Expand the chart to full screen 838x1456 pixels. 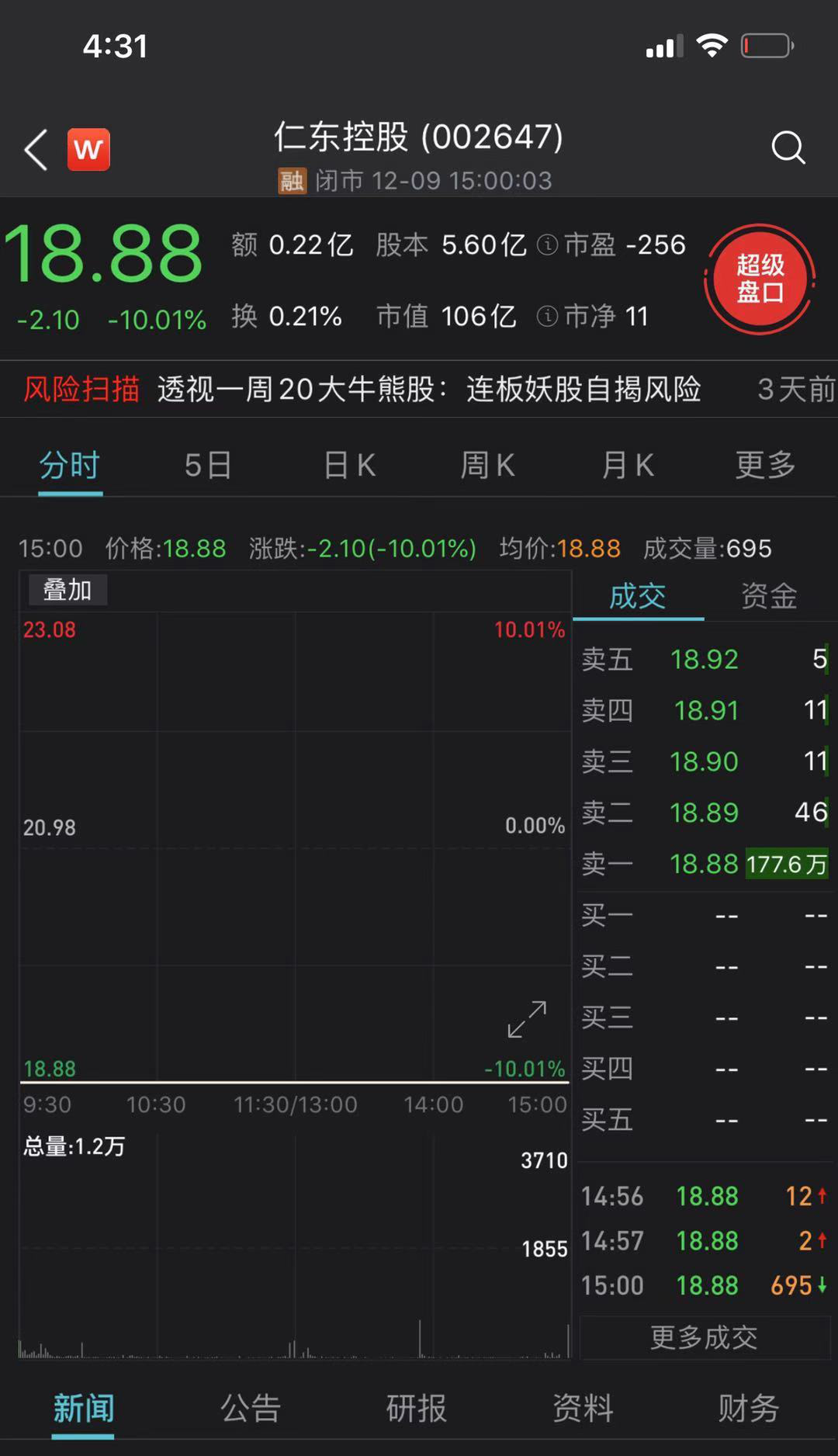click(527, 1019)
